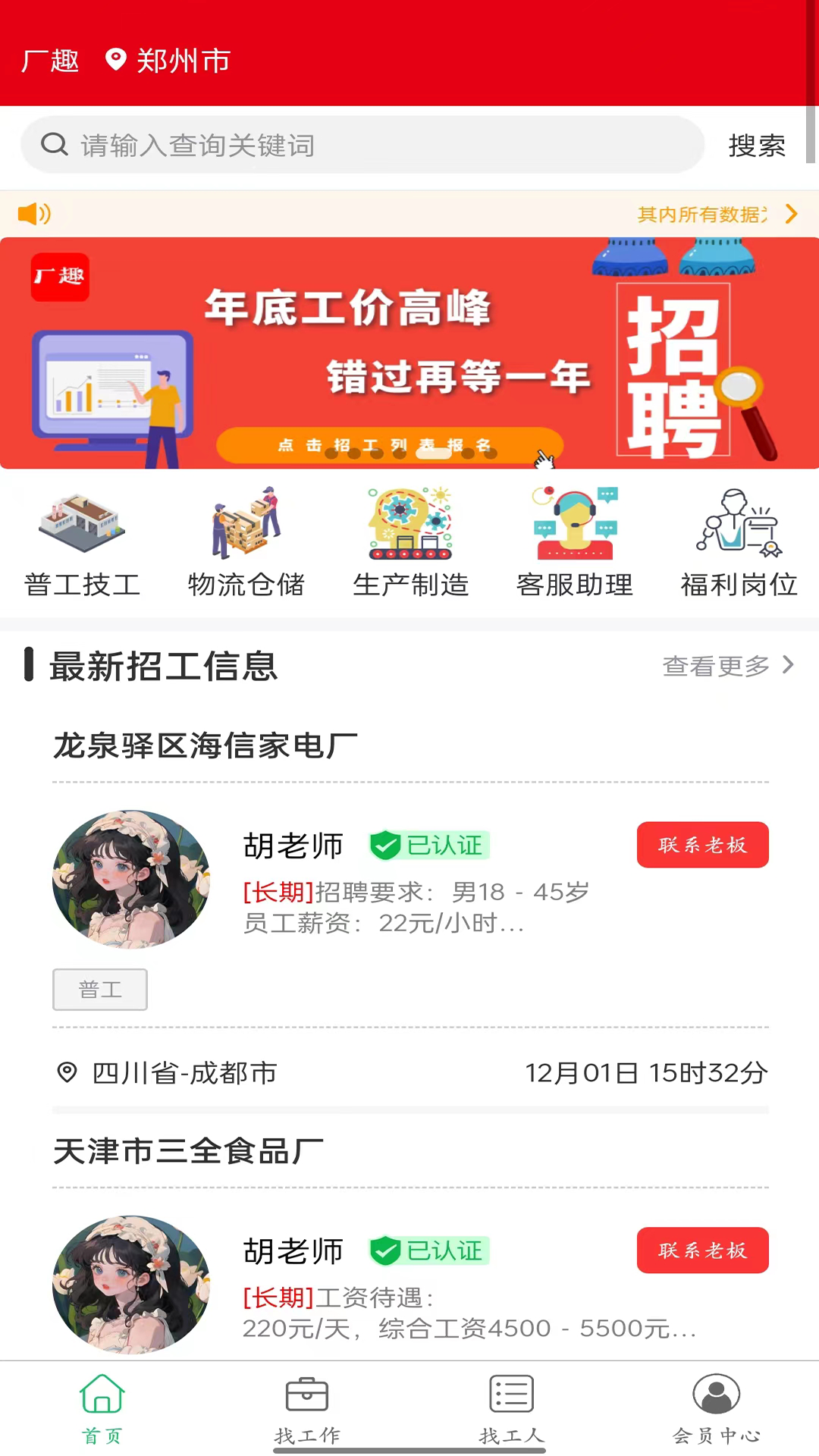Image resolution: width=819 pixels, height=1456 pixels.
Task: Select the 普工 job tag
Action: click(x=99, y=989)
